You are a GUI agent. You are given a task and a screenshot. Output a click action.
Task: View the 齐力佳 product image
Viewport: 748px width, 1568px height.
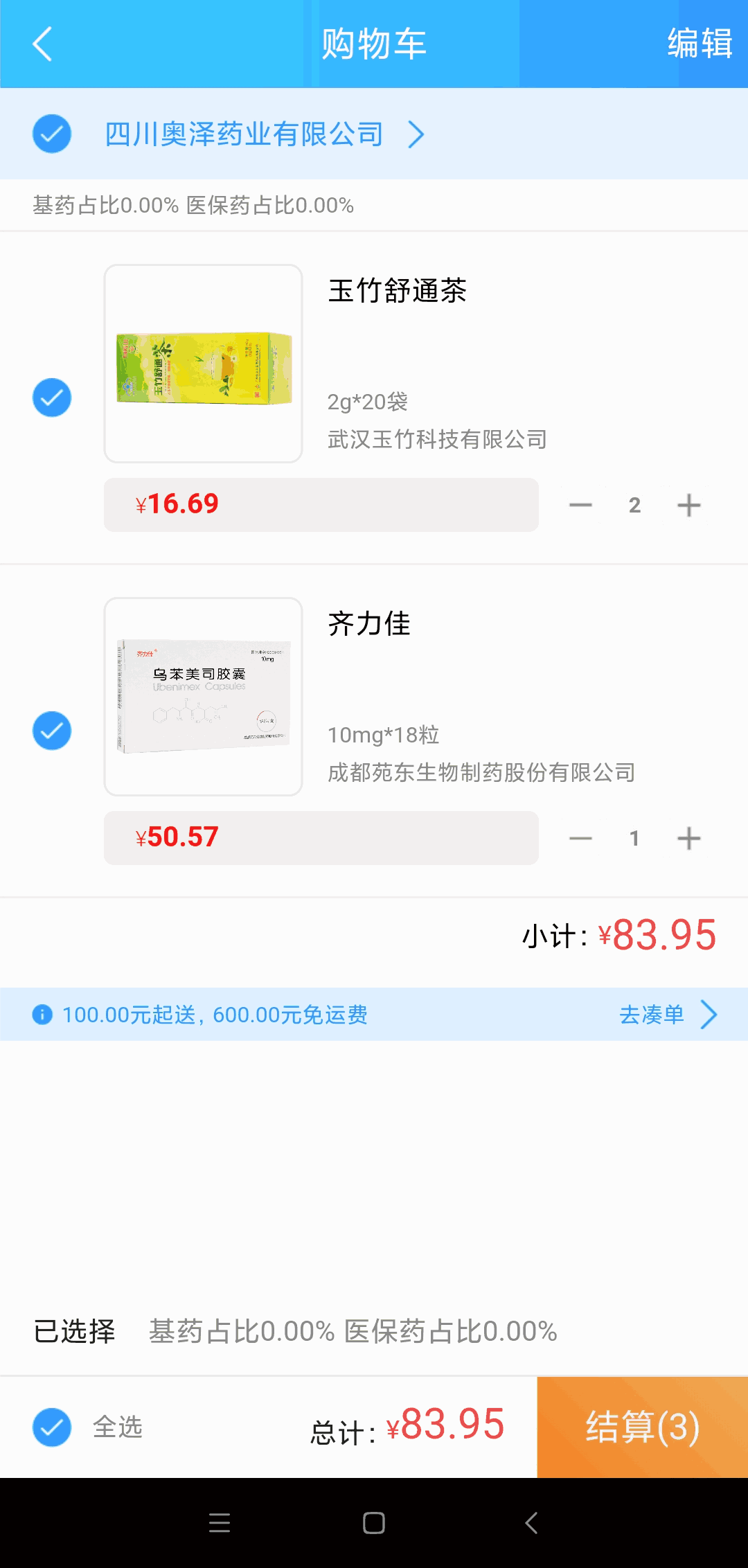pyautogui.click(x=203, y=697)
